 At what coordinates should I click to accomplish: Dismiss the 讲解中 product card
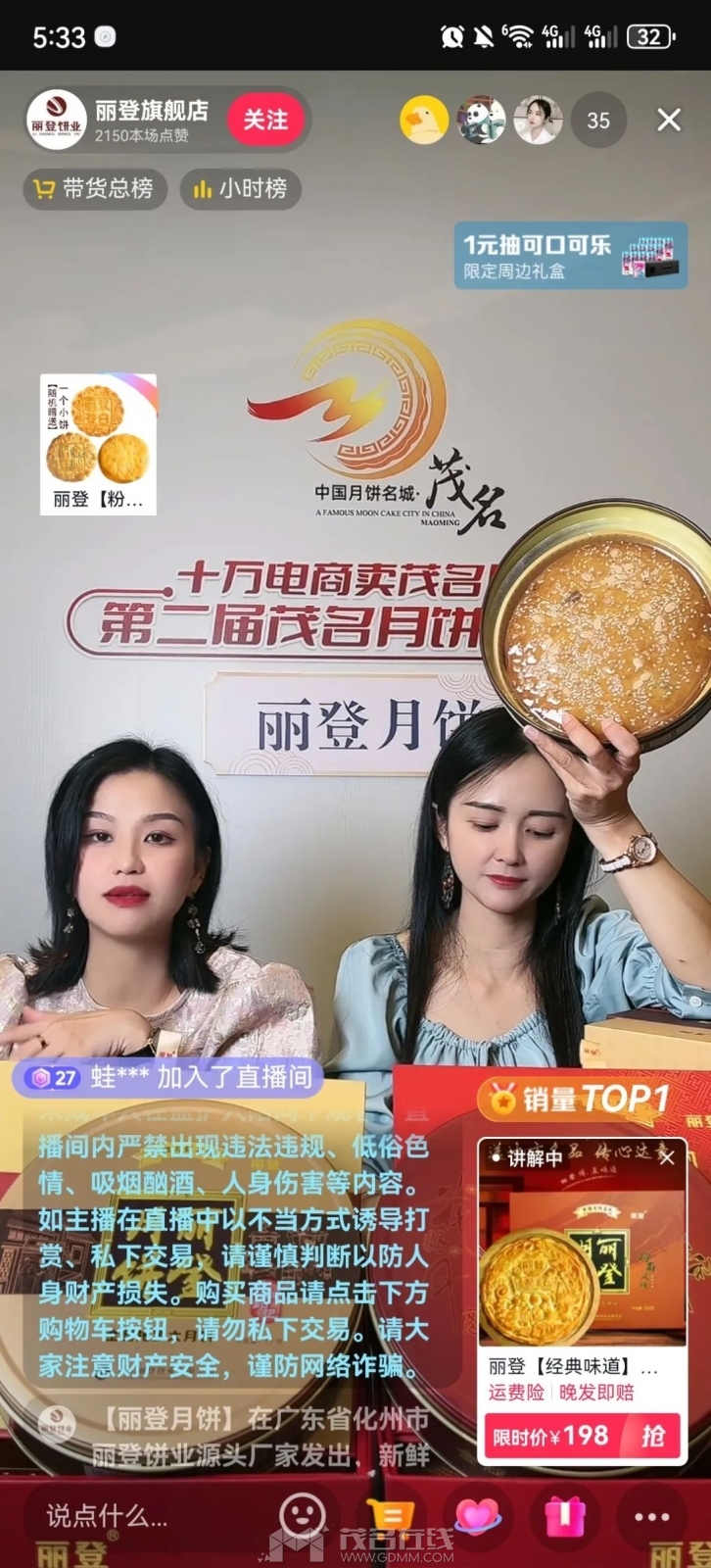click(667, 1157)
